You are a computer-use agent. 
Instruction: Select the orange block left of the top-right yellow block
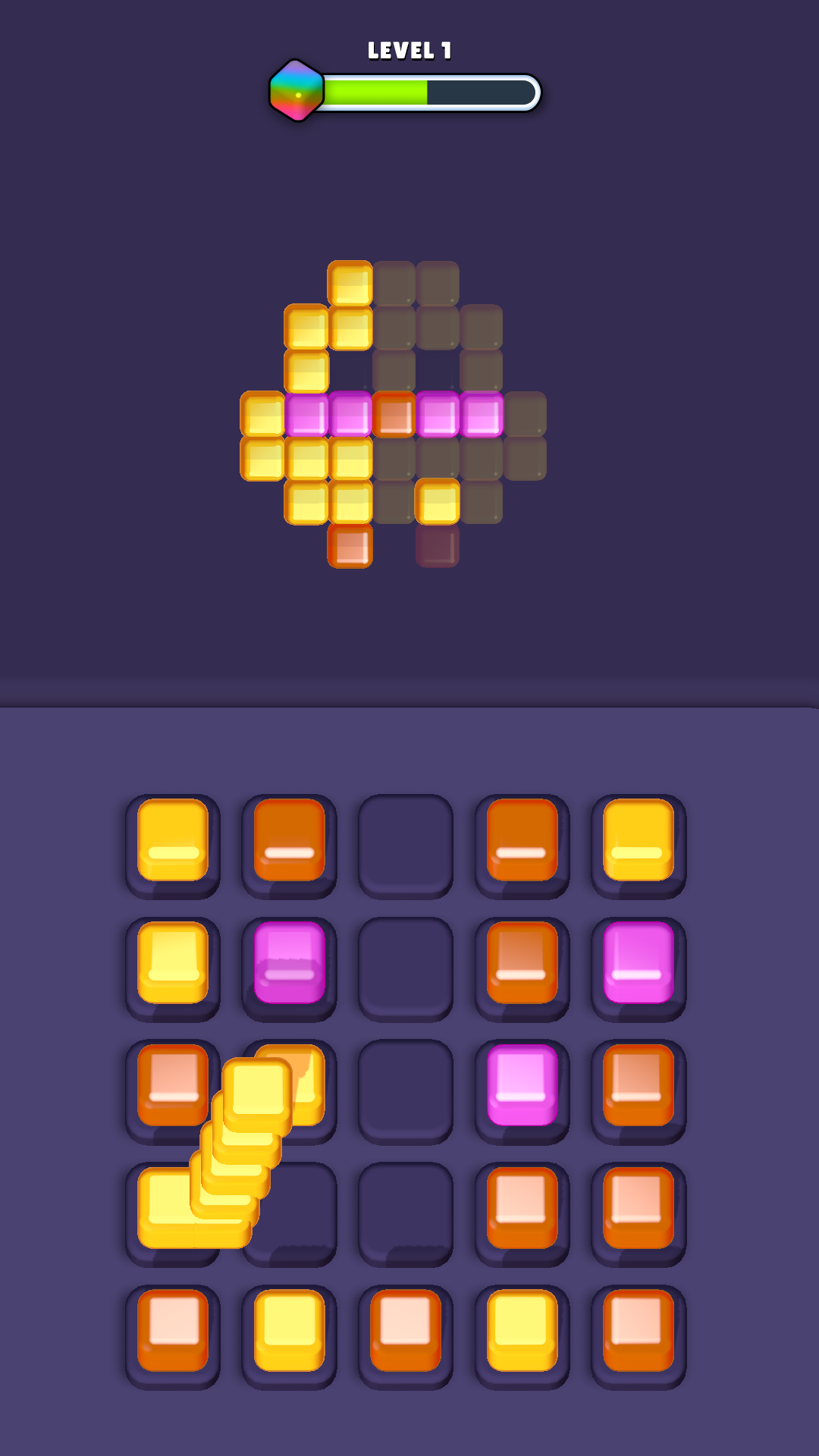point(522,840)
